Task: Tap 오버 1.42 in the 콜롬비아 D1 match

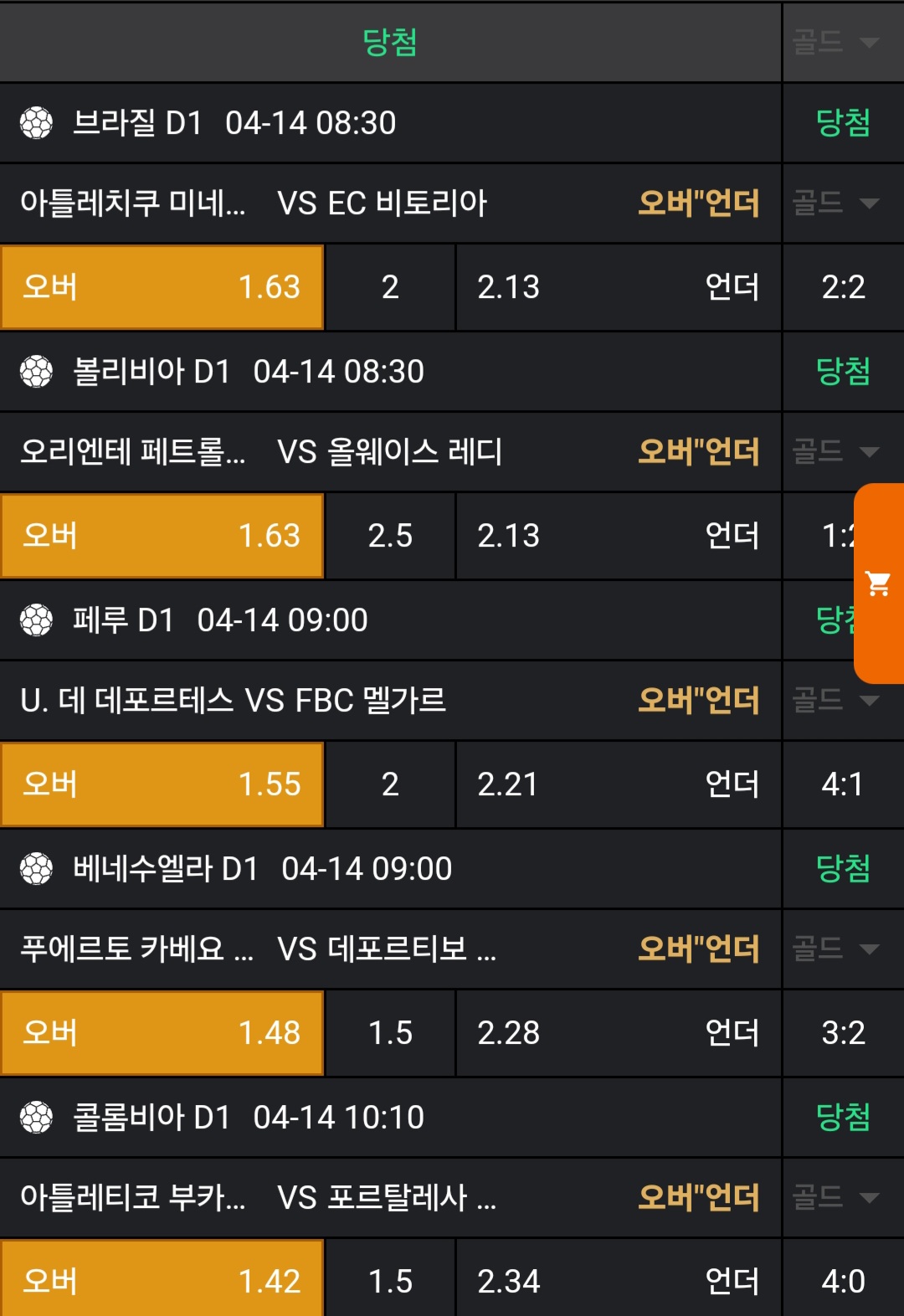Action: [162, 1279]
